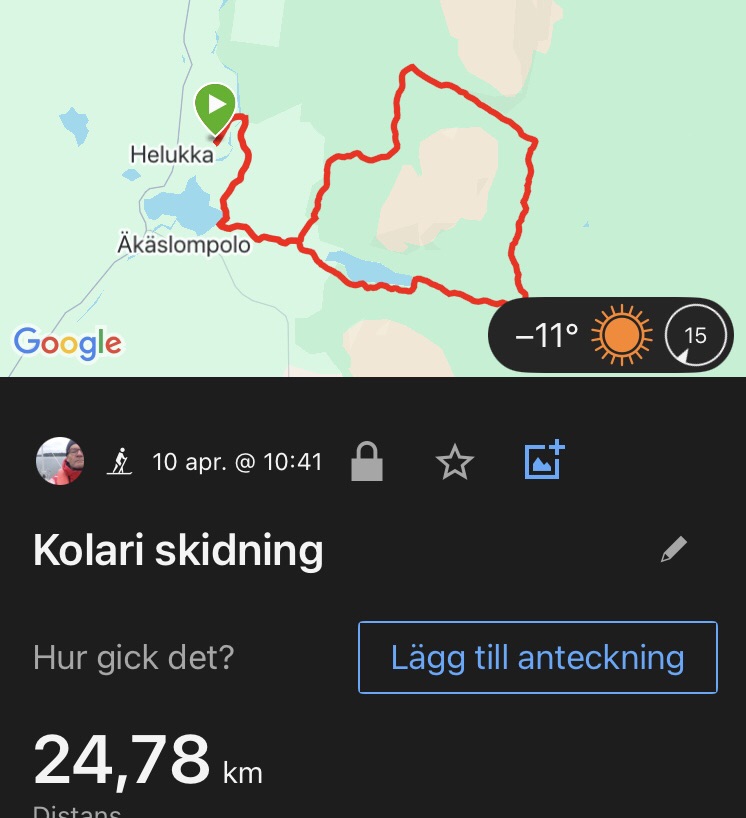Screen dimensions: 746x818
Task: Edit the title Kolari skidning
Action: 674,549
